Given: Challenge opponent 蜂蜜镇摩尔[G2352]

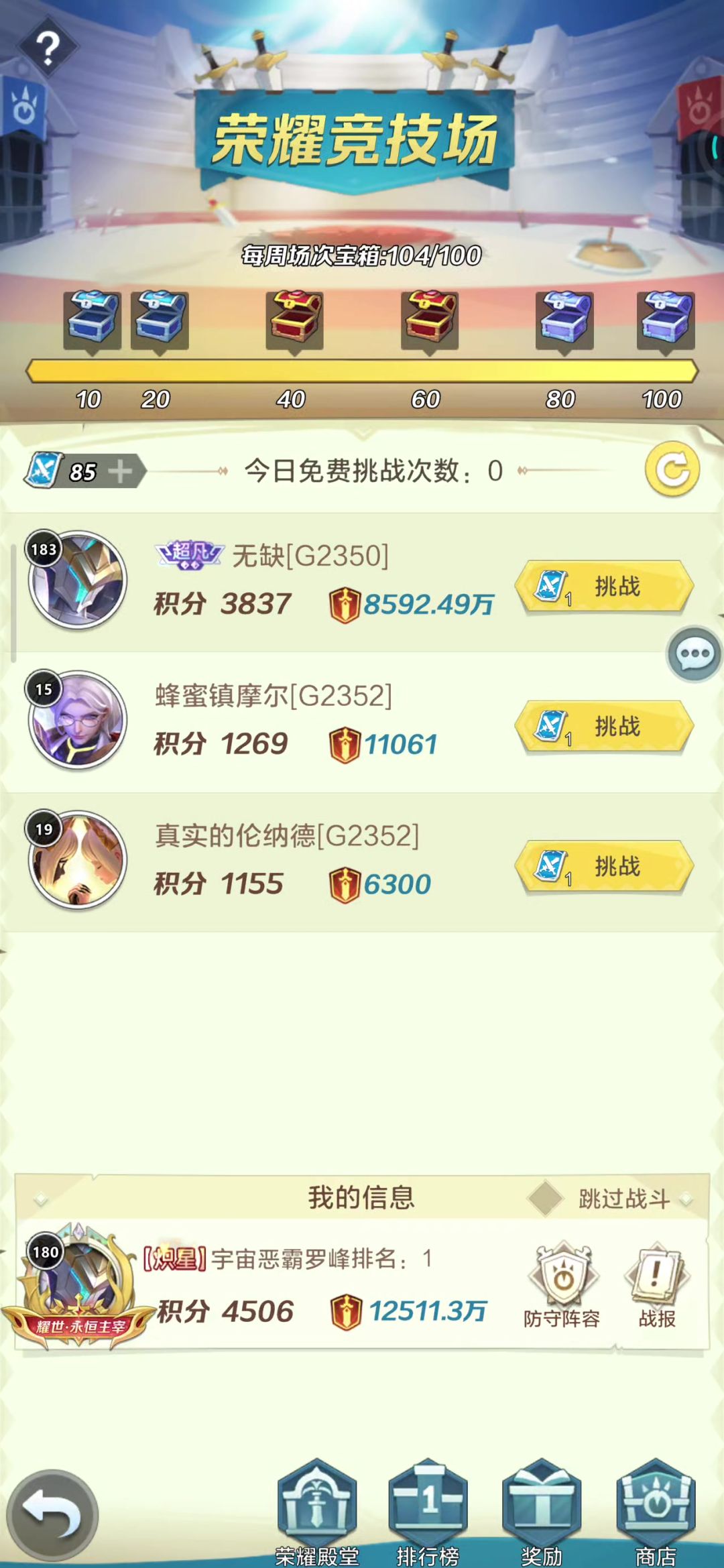Looking at the screenshot, I should coord(604,727).
